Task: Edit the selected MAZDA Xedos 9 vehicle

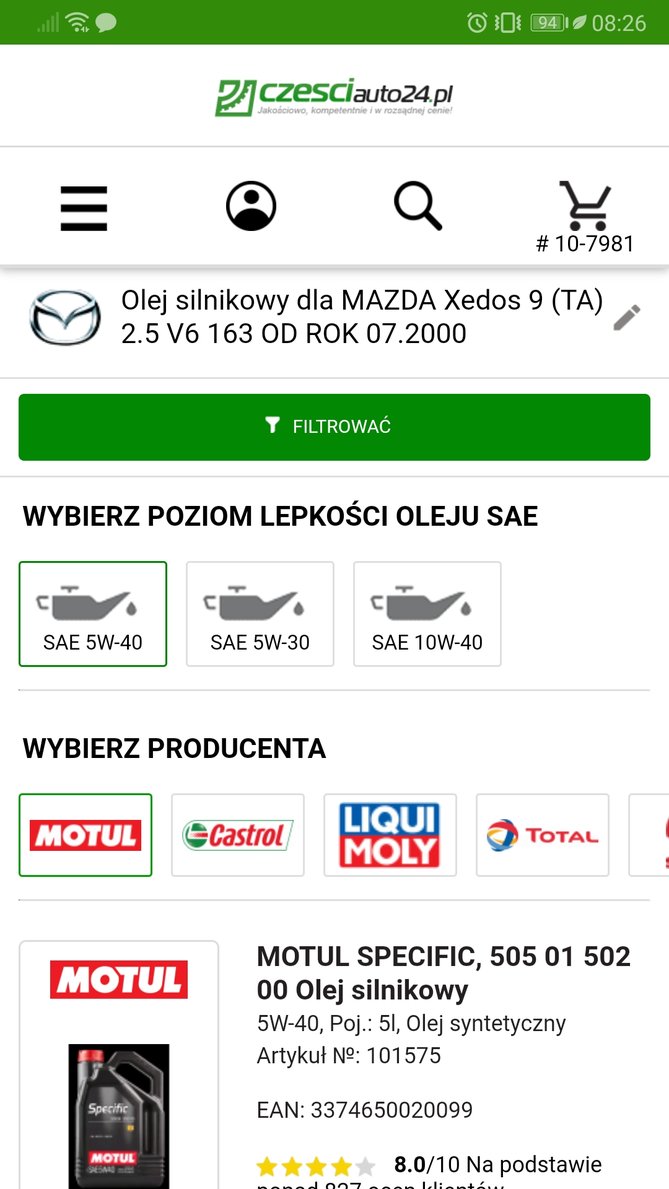Action: click(627, 318)
